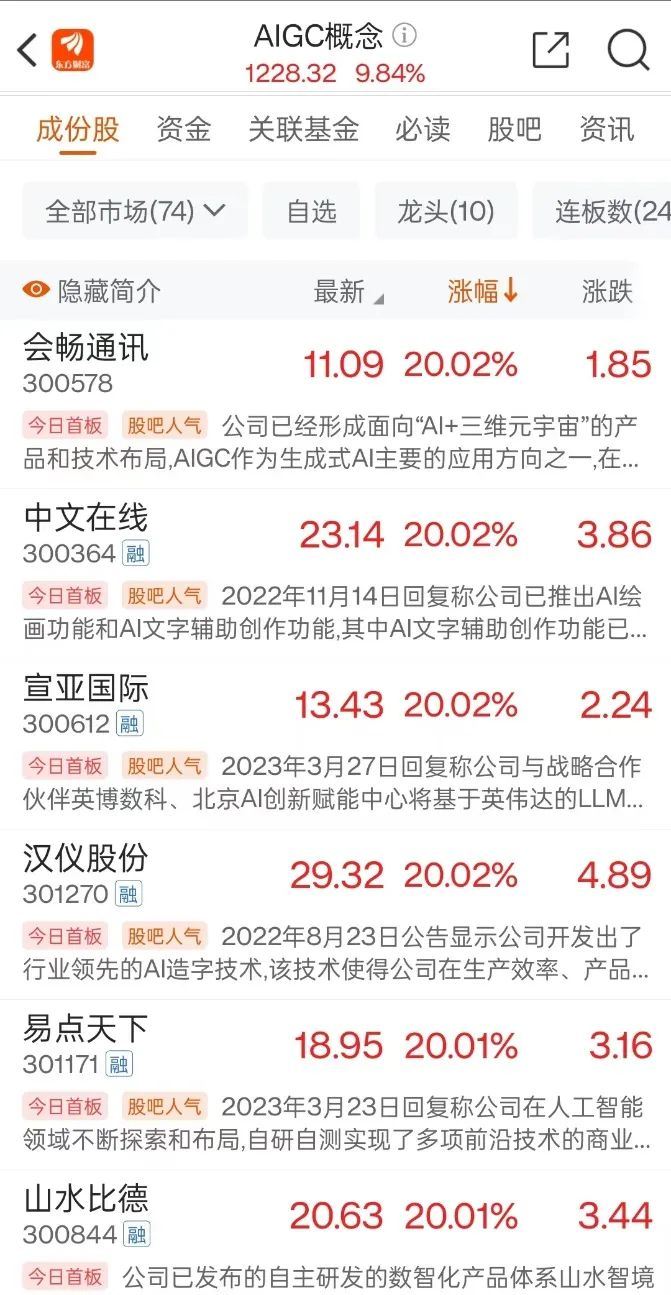Select the 自选 filter chip

point(311,211)
